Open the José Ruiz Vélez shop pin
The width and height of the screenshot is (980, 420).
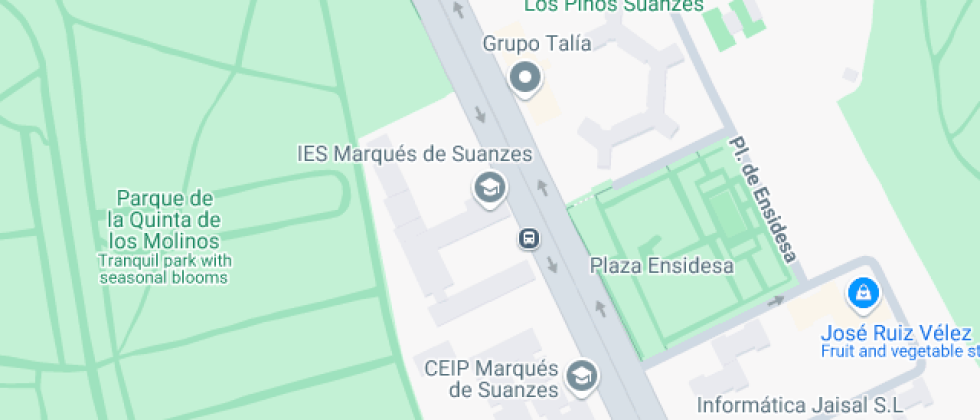[x=862, y=293]
